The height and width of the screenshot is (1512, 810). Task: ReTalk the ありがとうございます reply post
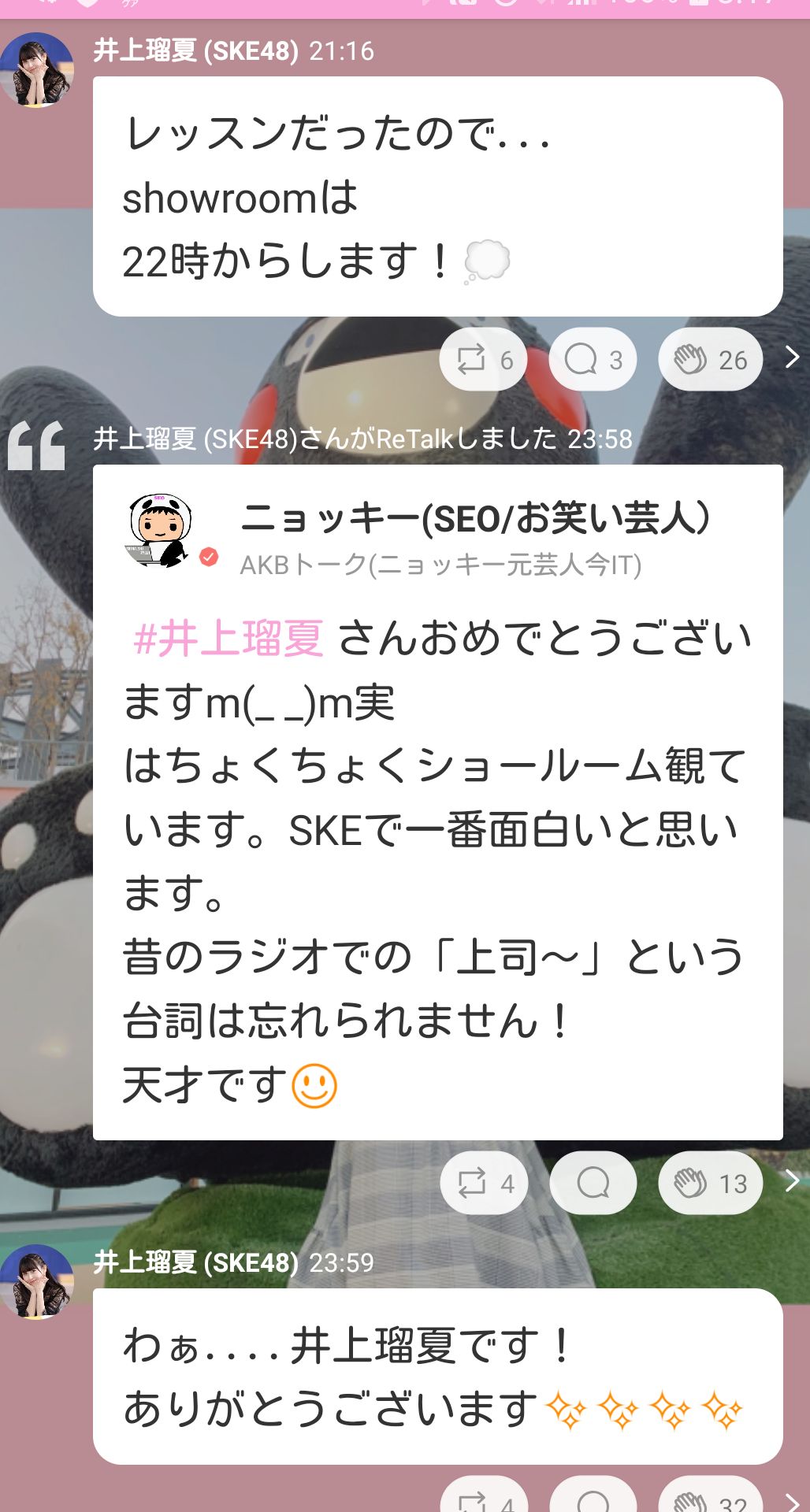coord(484,1498)
